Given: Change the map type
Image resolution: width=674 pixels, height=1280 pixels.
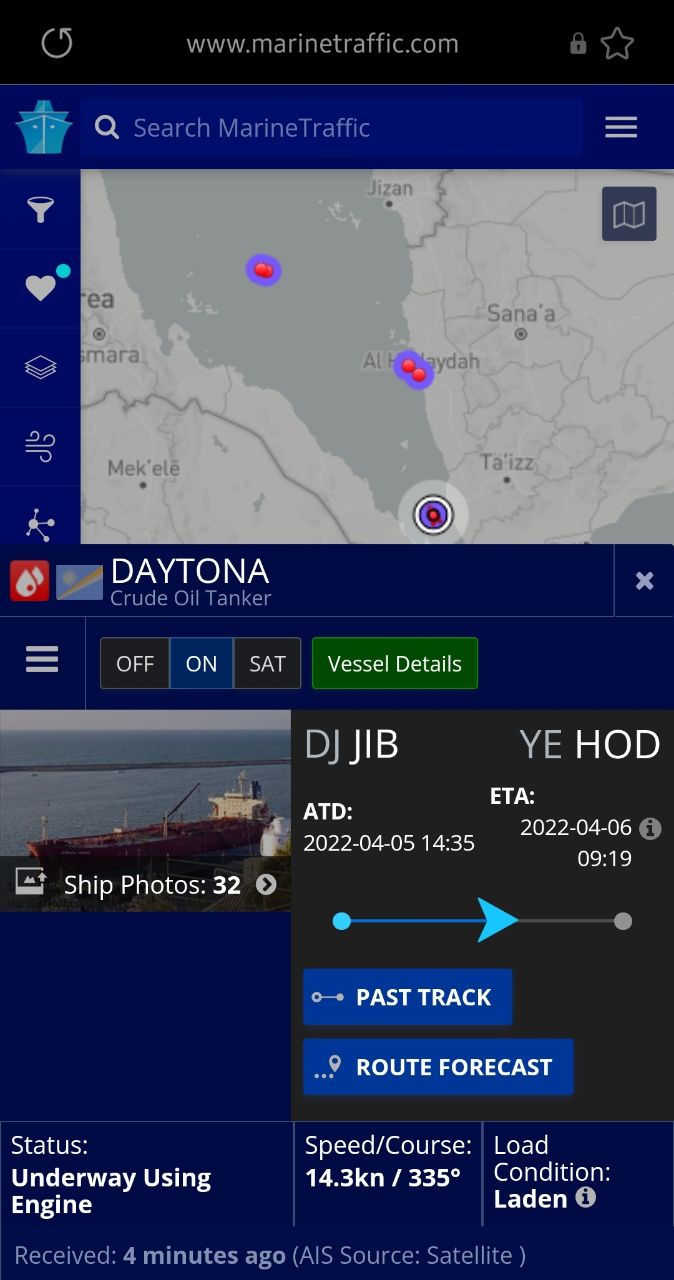Looking at the screenshot, I should coord(629,214).
